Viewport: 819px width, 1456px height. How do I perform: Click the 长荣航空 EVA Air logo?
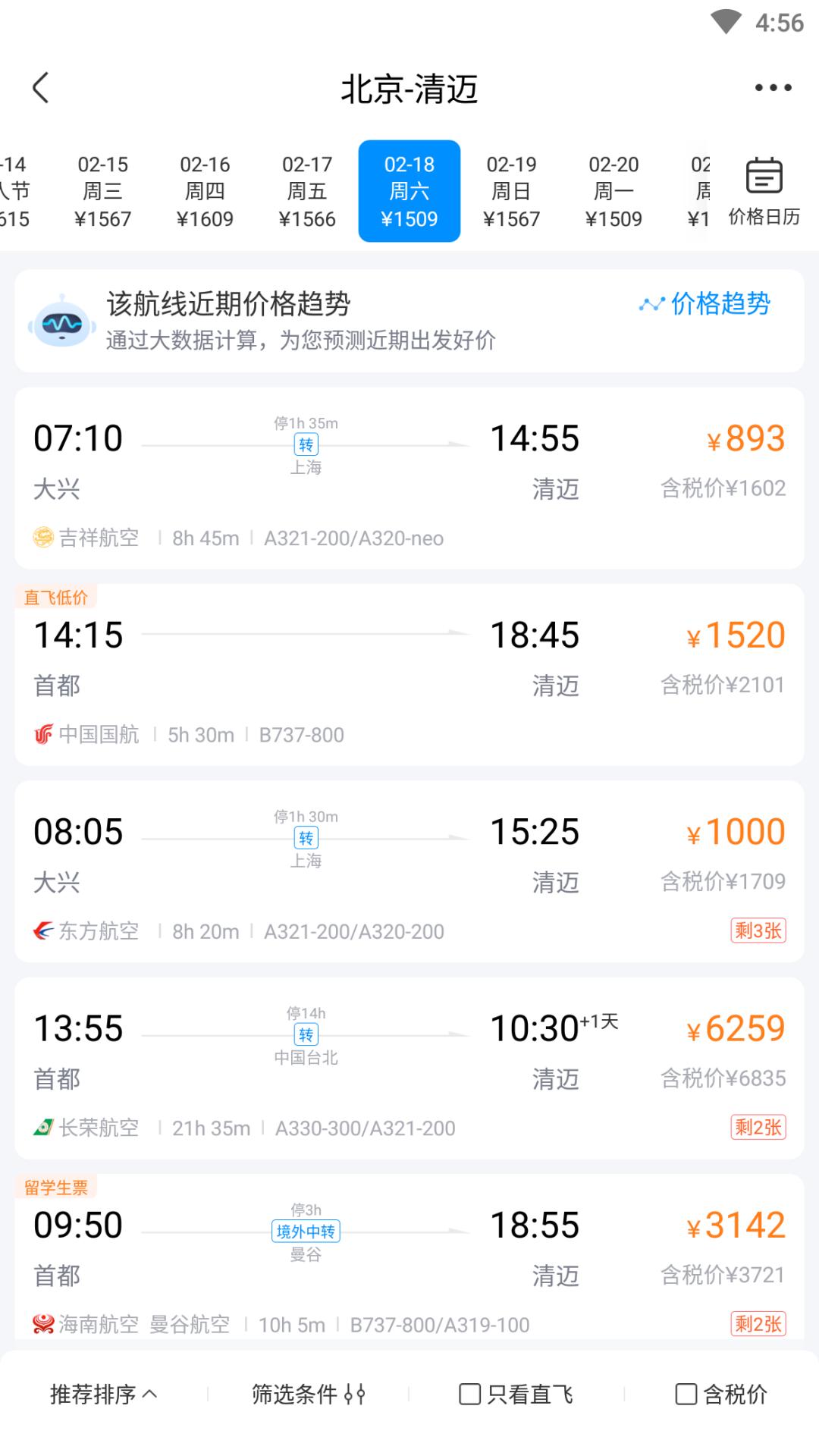(43, 1128)
